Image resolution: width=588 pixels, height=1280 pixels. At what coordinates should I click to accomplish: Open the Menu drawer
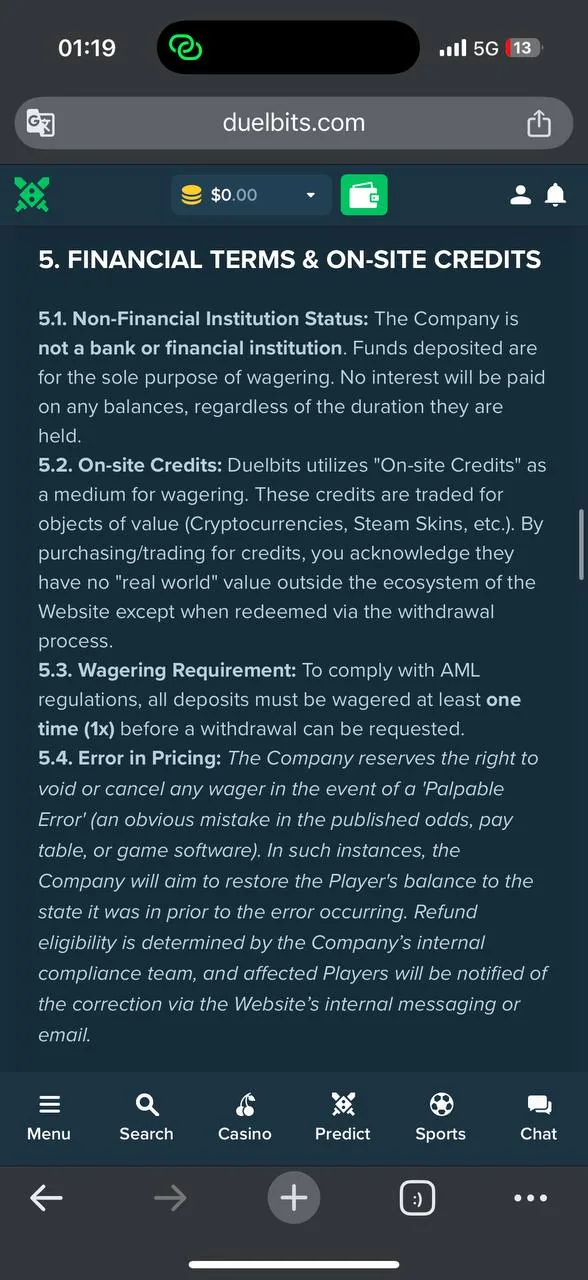(x=49, y=1117)
